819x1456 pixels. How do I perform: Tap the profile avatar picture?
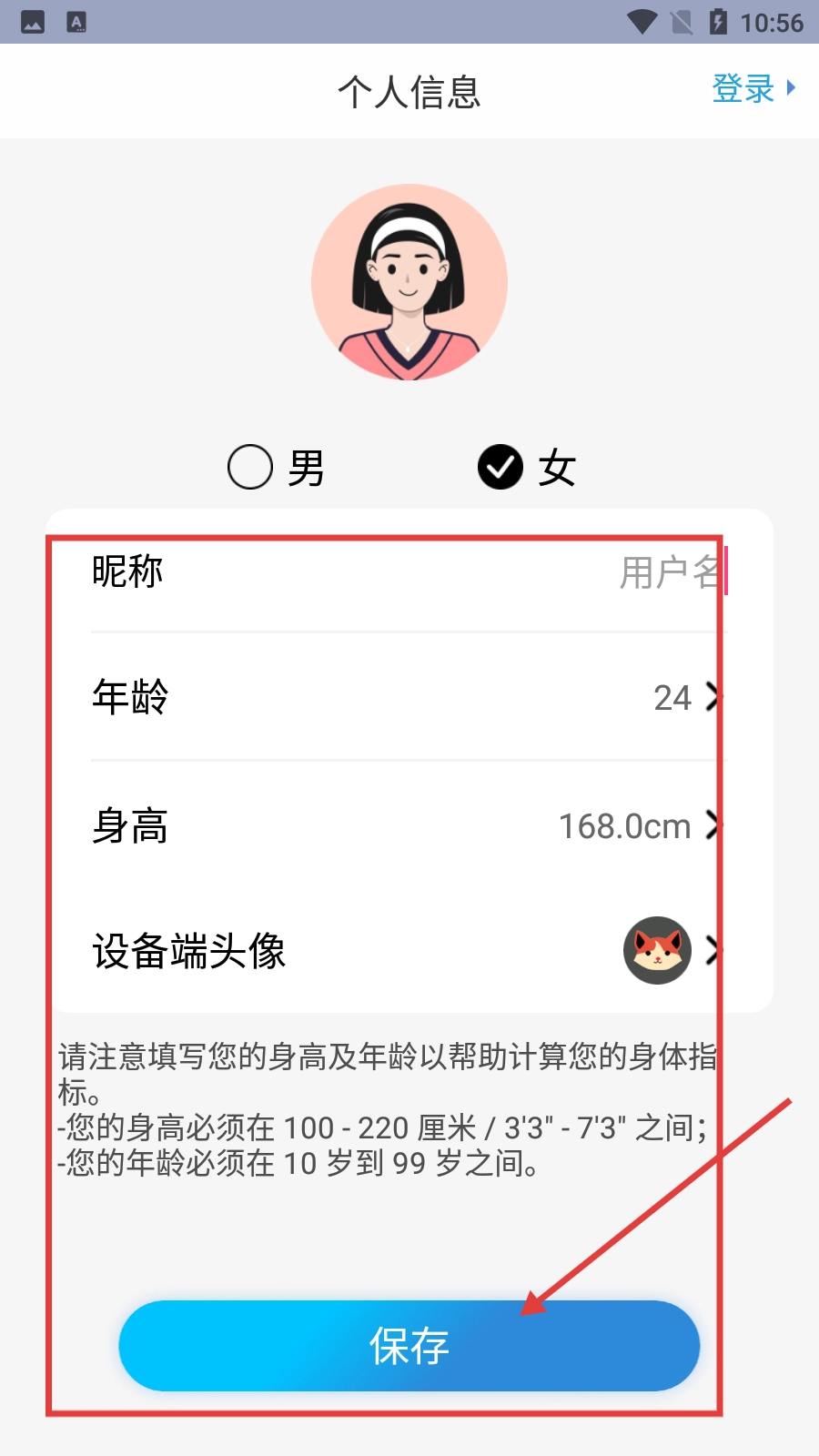click(x=409, y=282)
